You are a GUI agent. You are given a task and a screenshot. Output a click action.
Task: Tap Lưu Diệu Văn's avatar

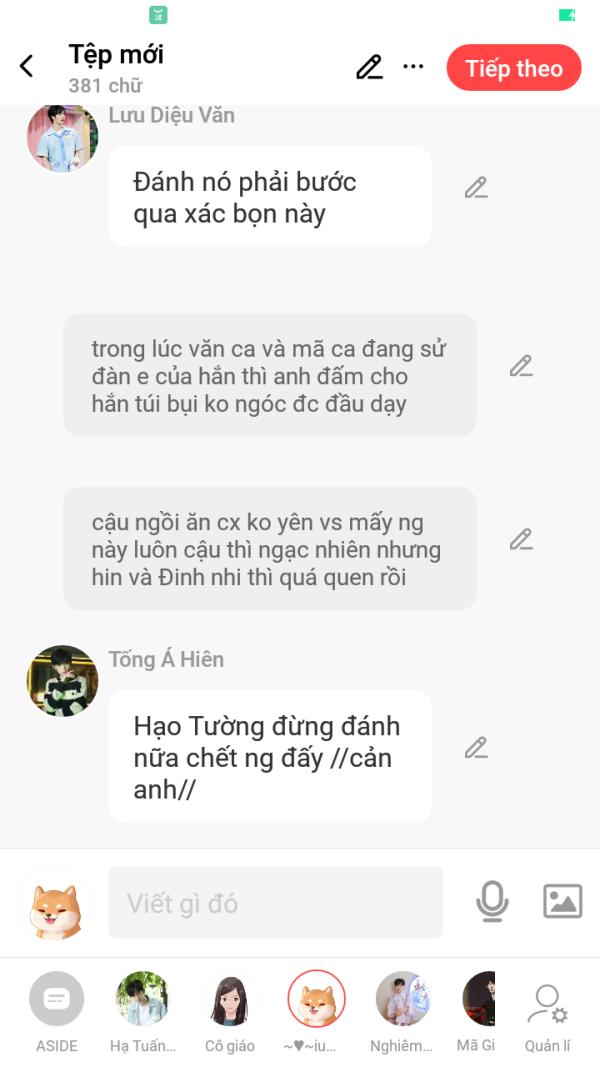pos(63,137)
